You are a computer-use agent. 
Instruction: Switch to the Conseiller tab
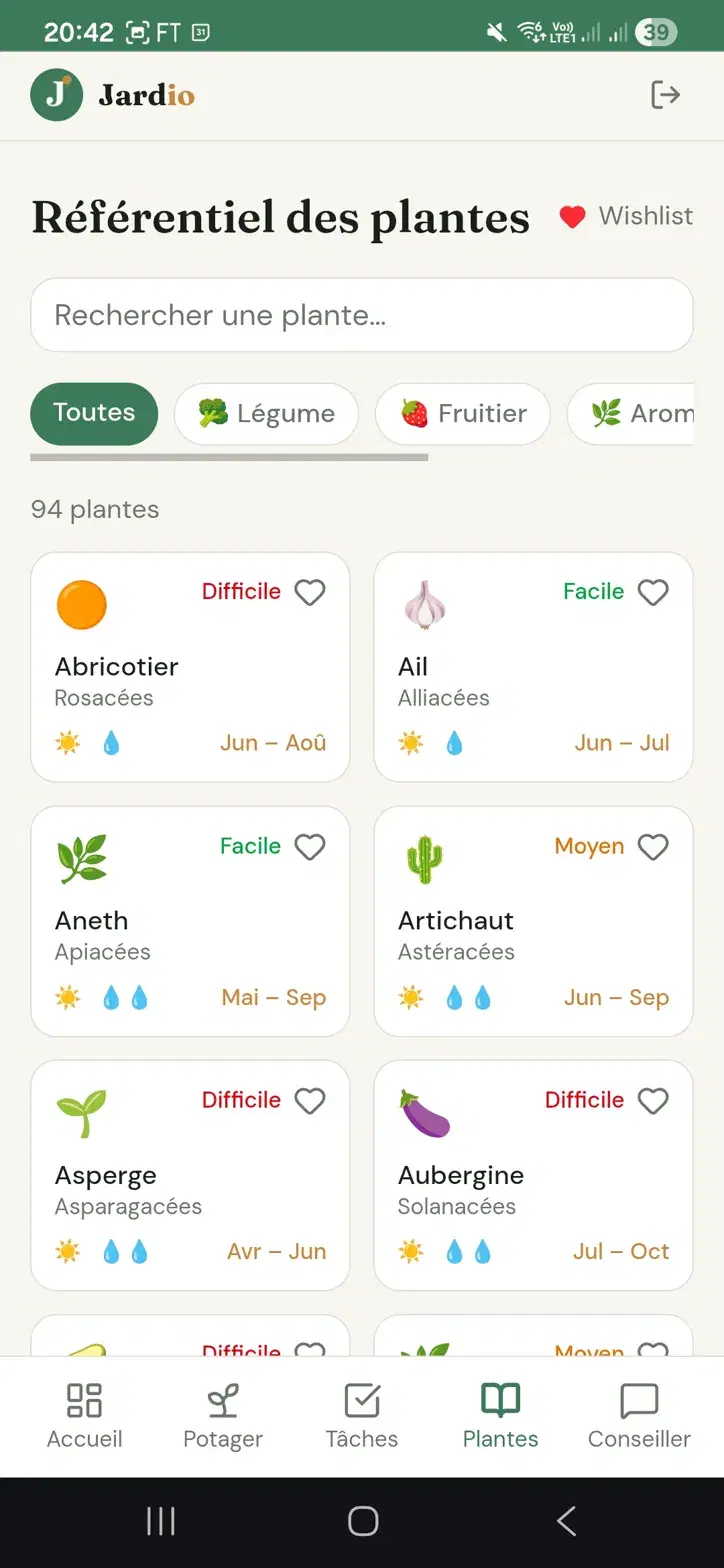pos(639,1416)
